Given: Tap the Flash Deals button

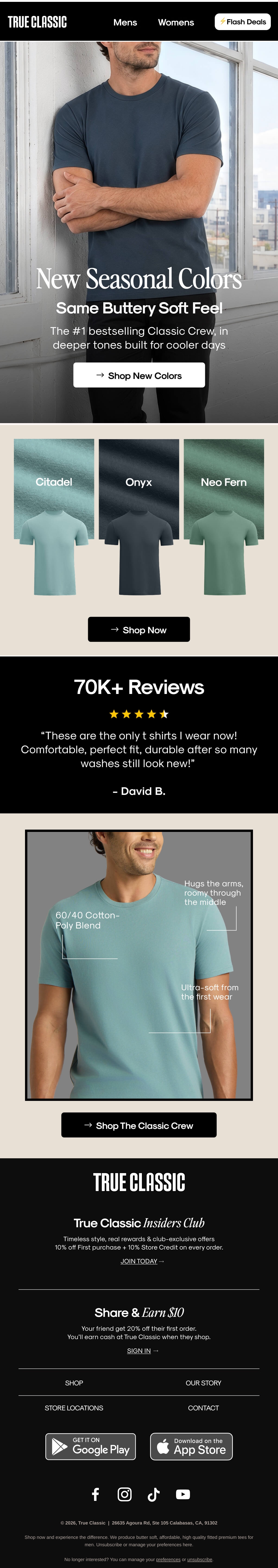Looking at the screenshot, I should click(243, 21).
